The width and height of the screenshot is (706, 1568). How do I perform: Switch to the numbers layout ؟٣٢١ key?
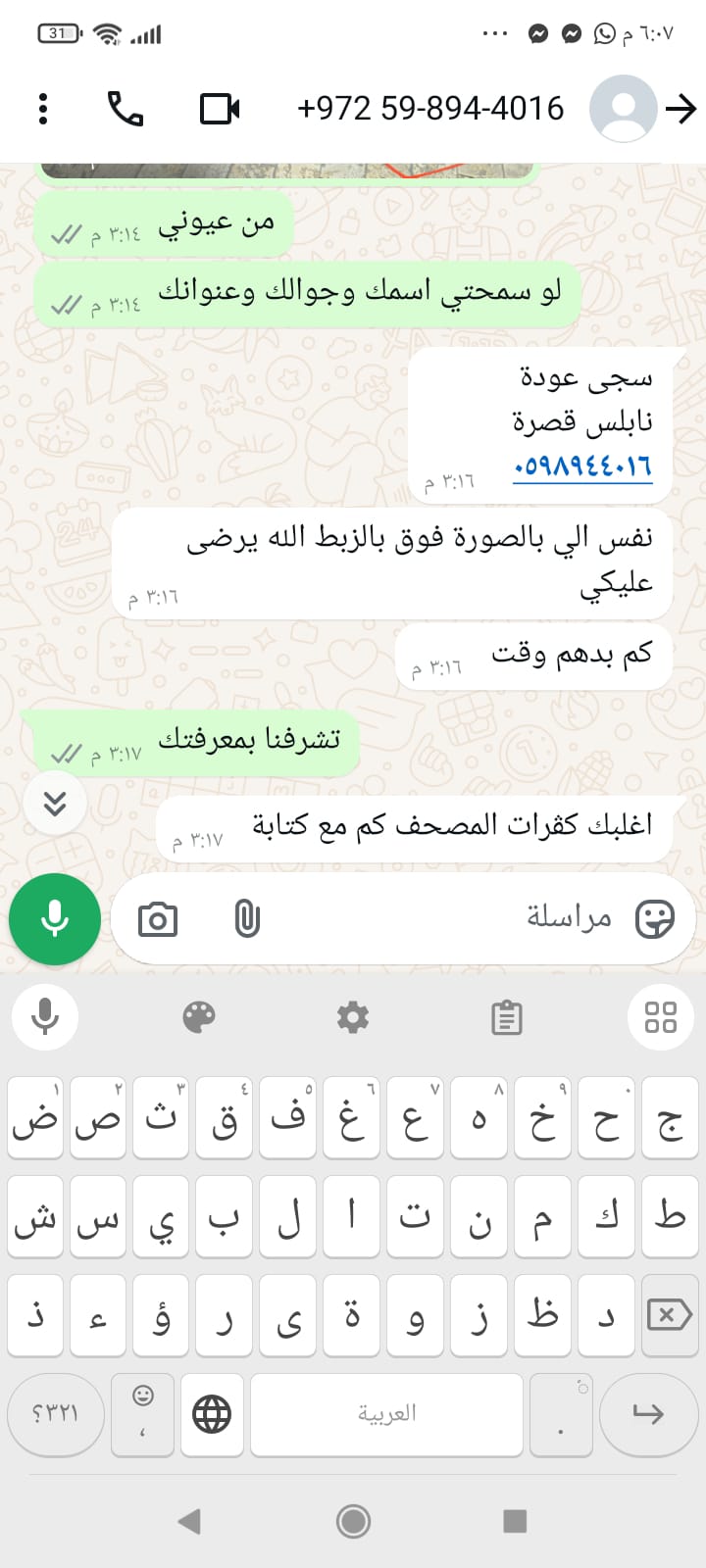click(x=55, y=1414)
